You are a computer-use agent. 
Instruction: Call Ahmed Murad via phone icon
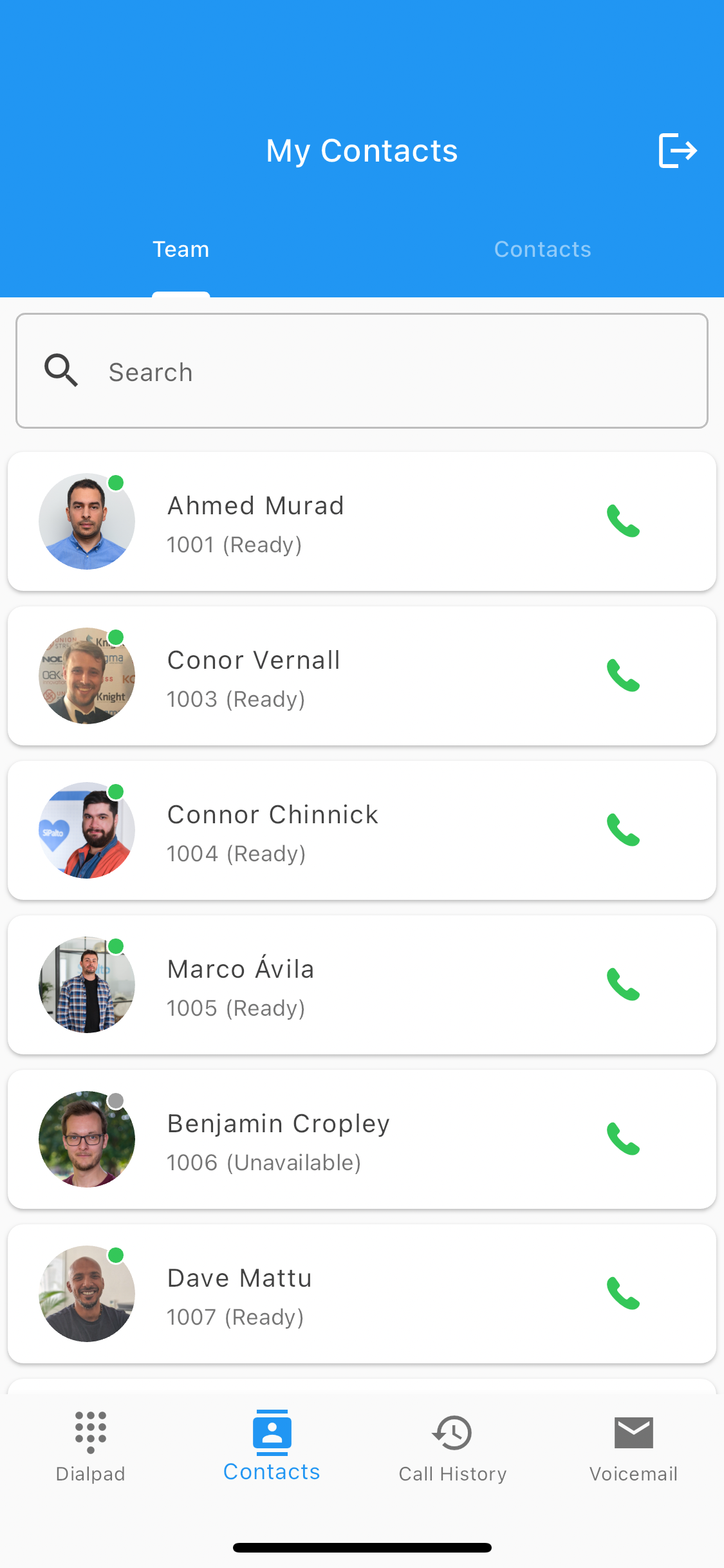click(623, 521)
